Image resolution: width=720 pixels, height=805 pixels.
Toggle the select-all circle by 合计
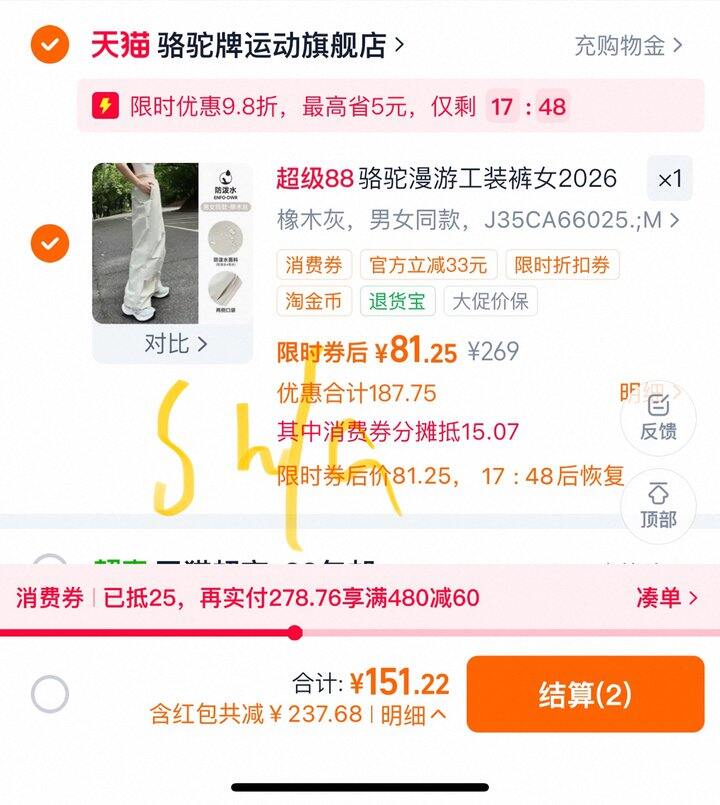point(50,694)
